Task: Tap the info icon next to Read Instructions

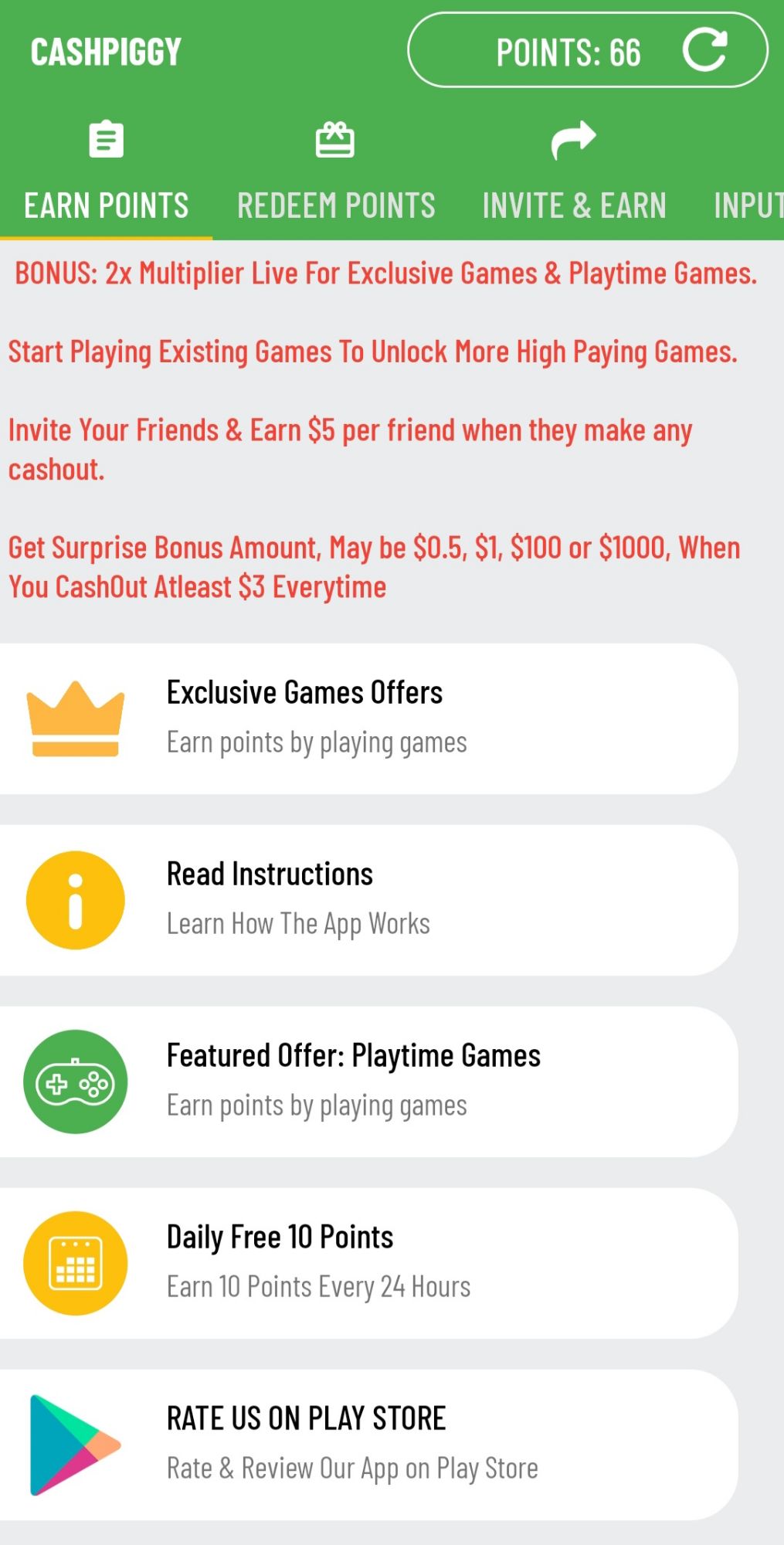Action: click(74, 899)
